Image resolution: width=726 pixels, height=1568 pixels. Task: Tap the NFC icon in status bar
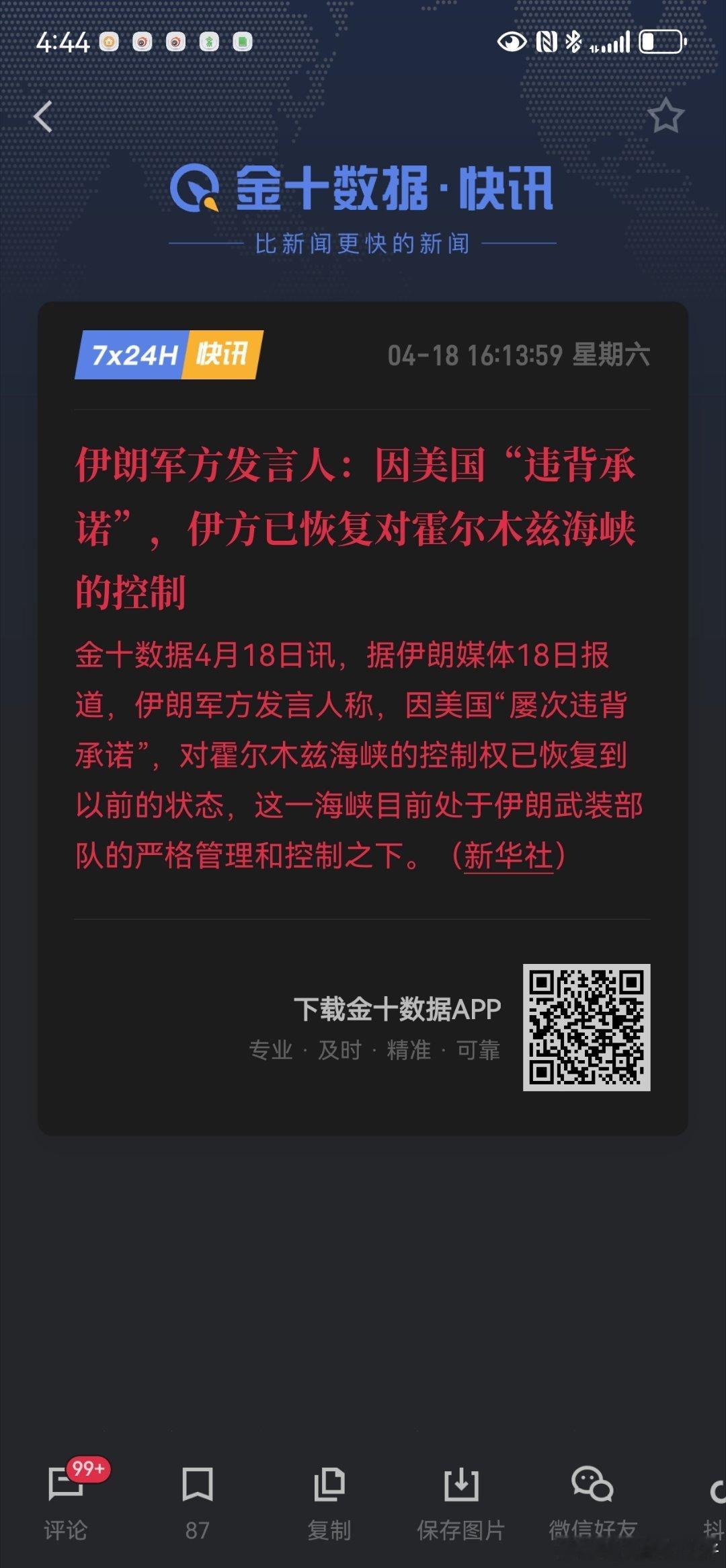(544, 43)
